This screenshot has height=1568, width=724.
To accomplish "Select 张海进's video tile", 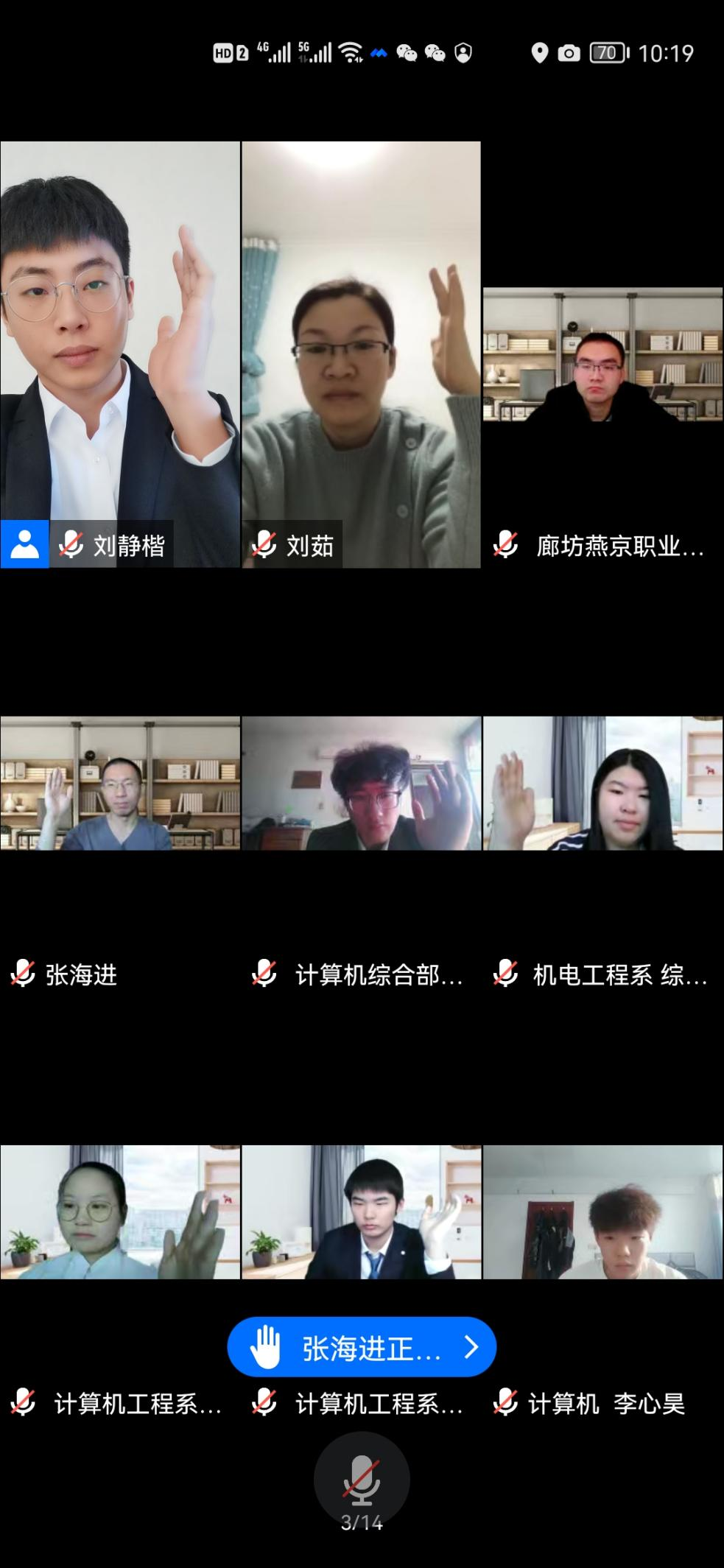I will [120, 784].
